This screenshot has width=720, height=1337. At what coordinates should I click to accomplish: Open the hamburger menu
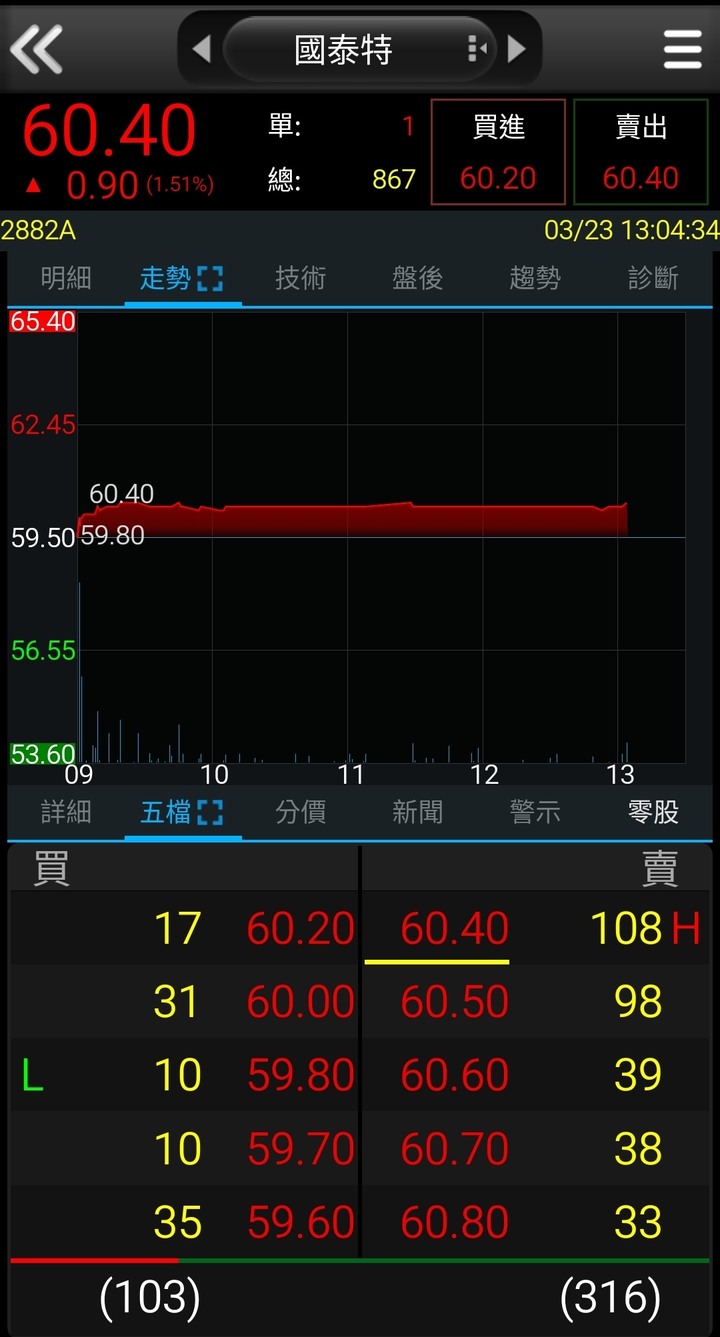pyautogui.click(x=682, y=48)
